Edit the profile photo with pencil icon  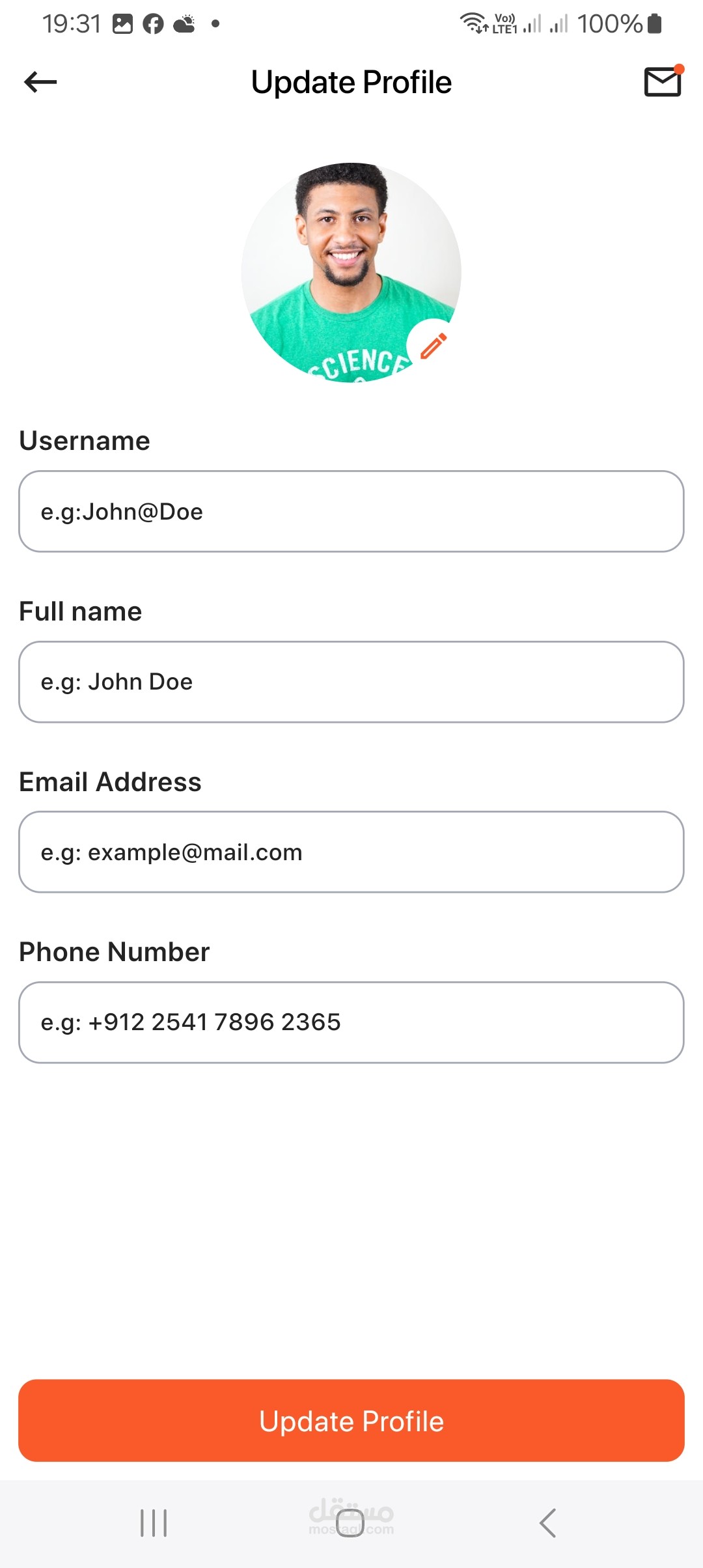(x=433, y=346)
